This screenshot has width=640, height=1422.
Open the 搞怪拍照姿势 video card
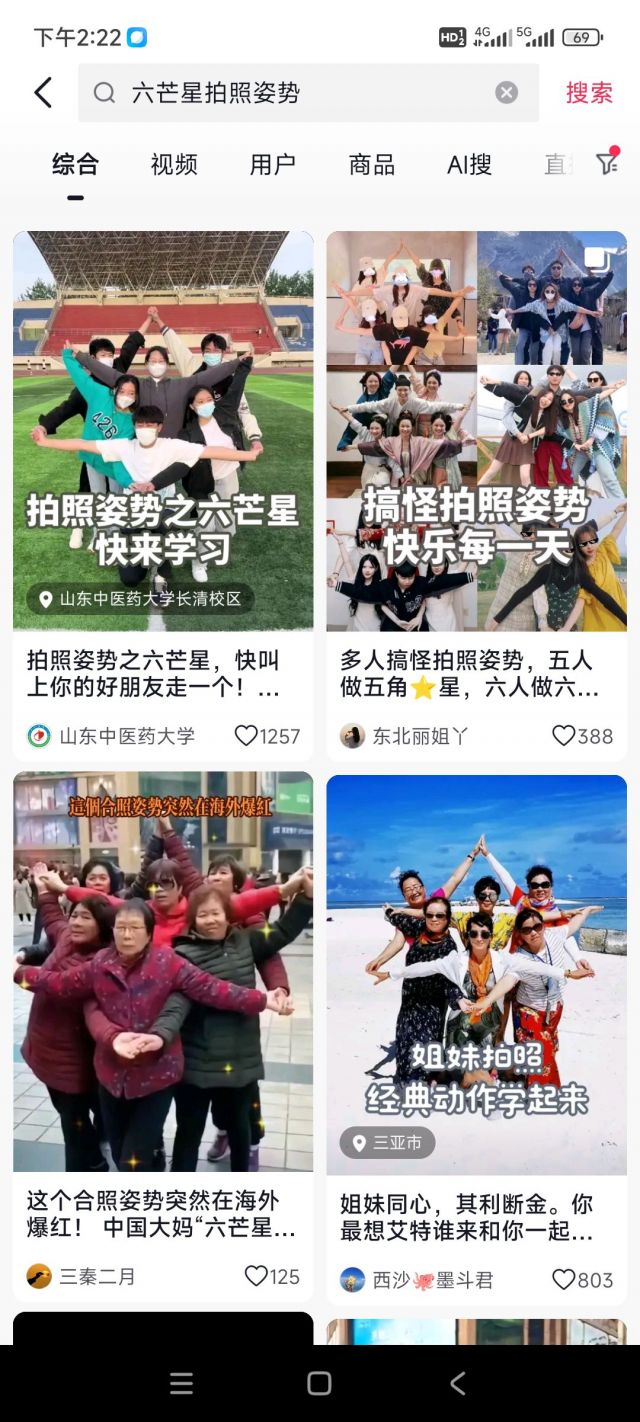pyautogui.click(x=476, y=430)
